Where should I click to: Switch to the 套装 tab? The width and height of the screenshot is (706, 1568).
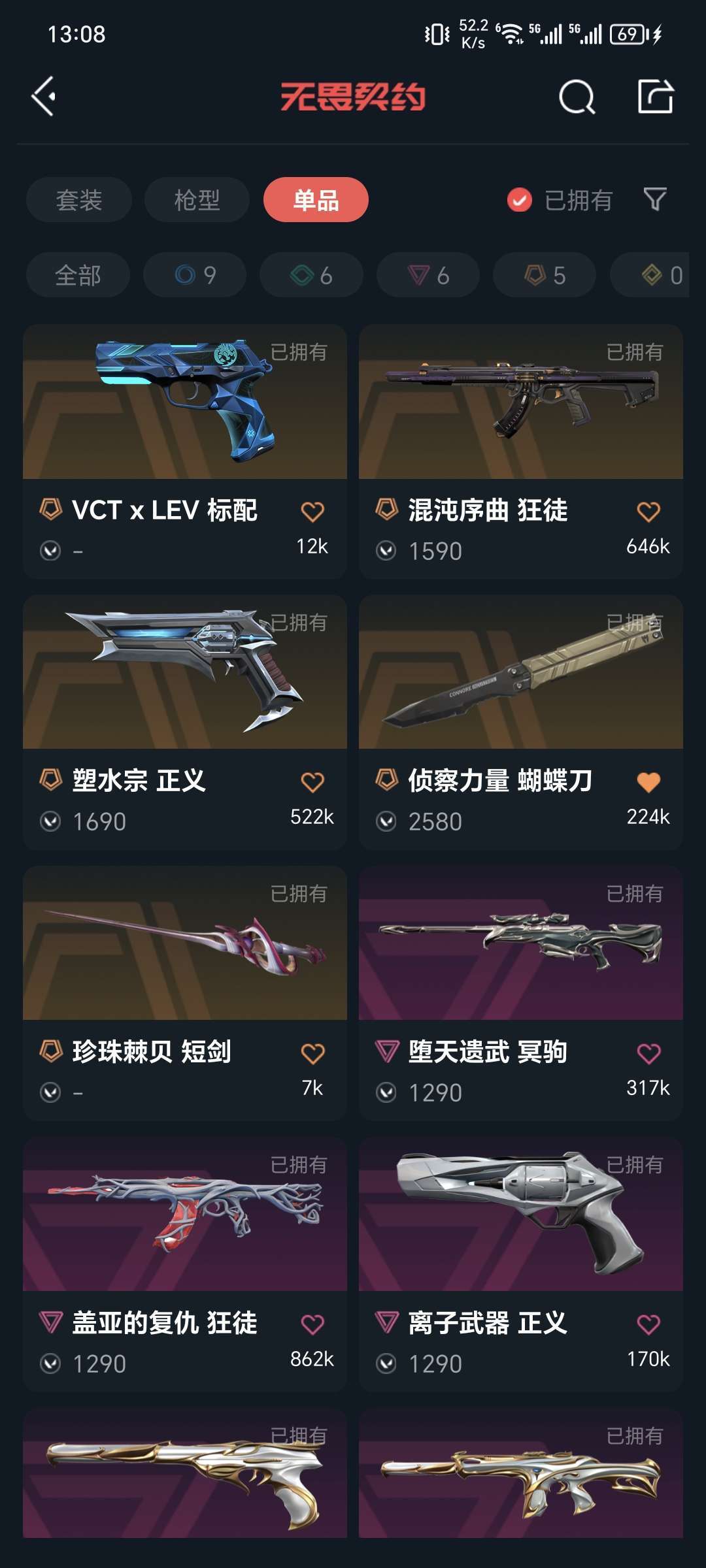point(79,200)
